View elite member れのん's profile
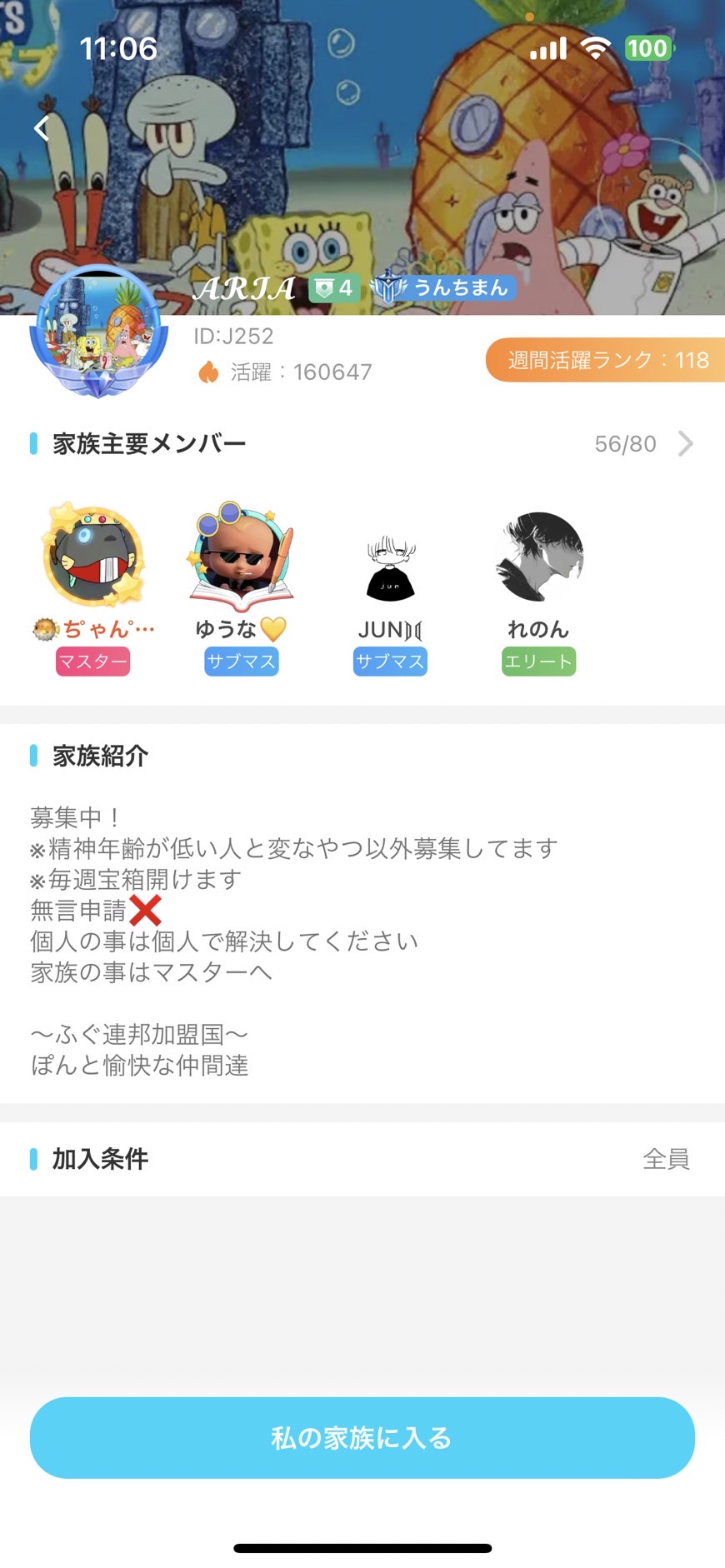 (x=539, y=557)
